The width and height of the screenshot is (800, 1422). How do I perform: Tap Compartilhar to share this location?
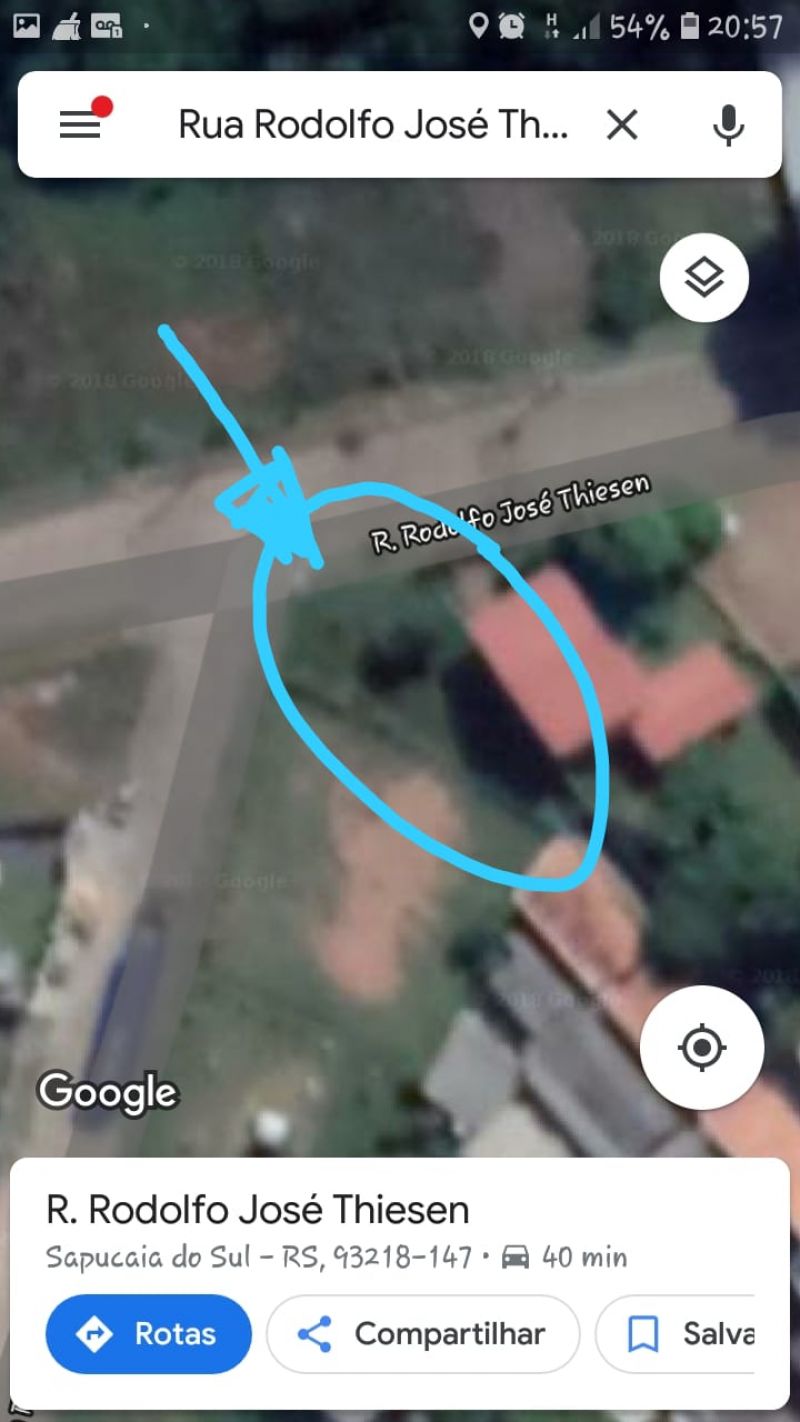422,1333
